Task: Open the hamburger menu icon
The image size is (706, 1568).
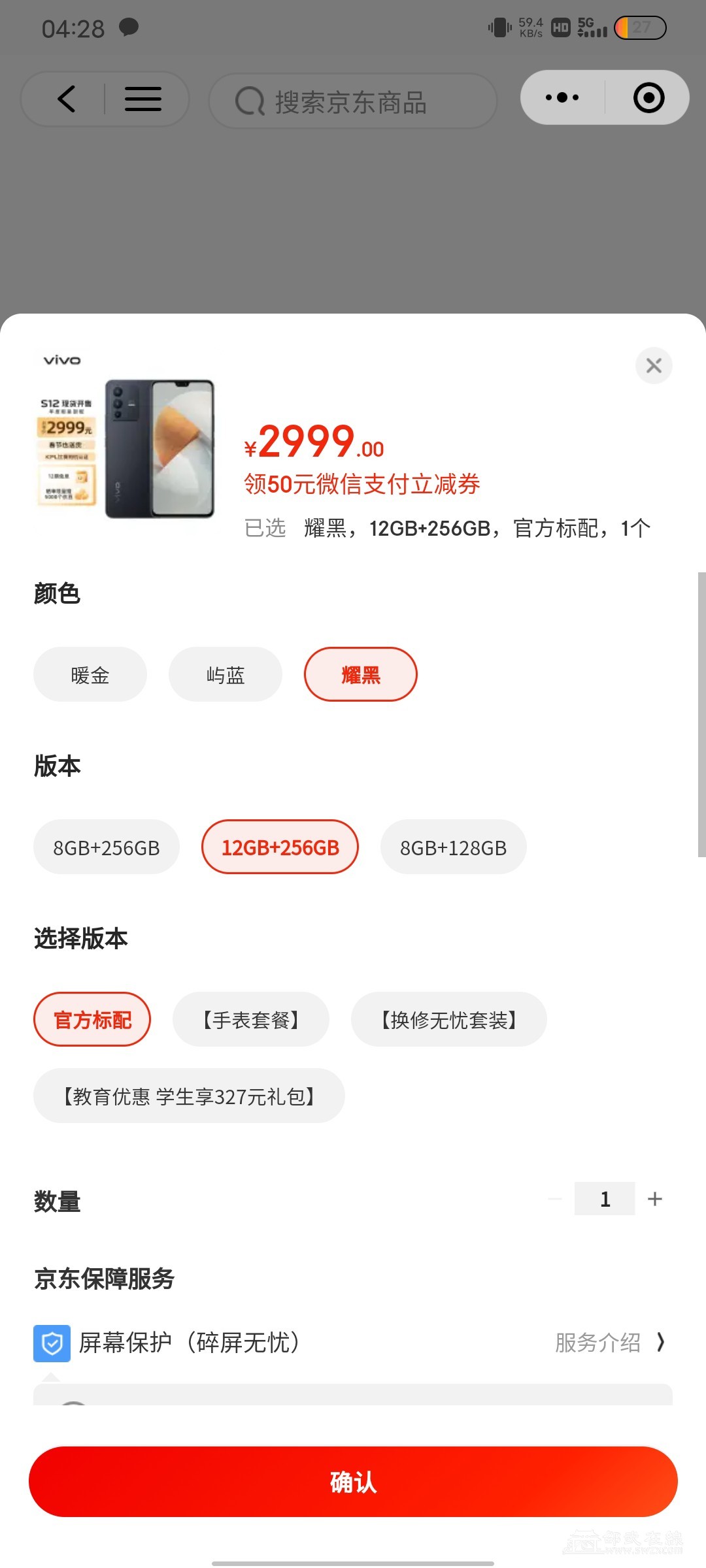Action: coord(143,99)
